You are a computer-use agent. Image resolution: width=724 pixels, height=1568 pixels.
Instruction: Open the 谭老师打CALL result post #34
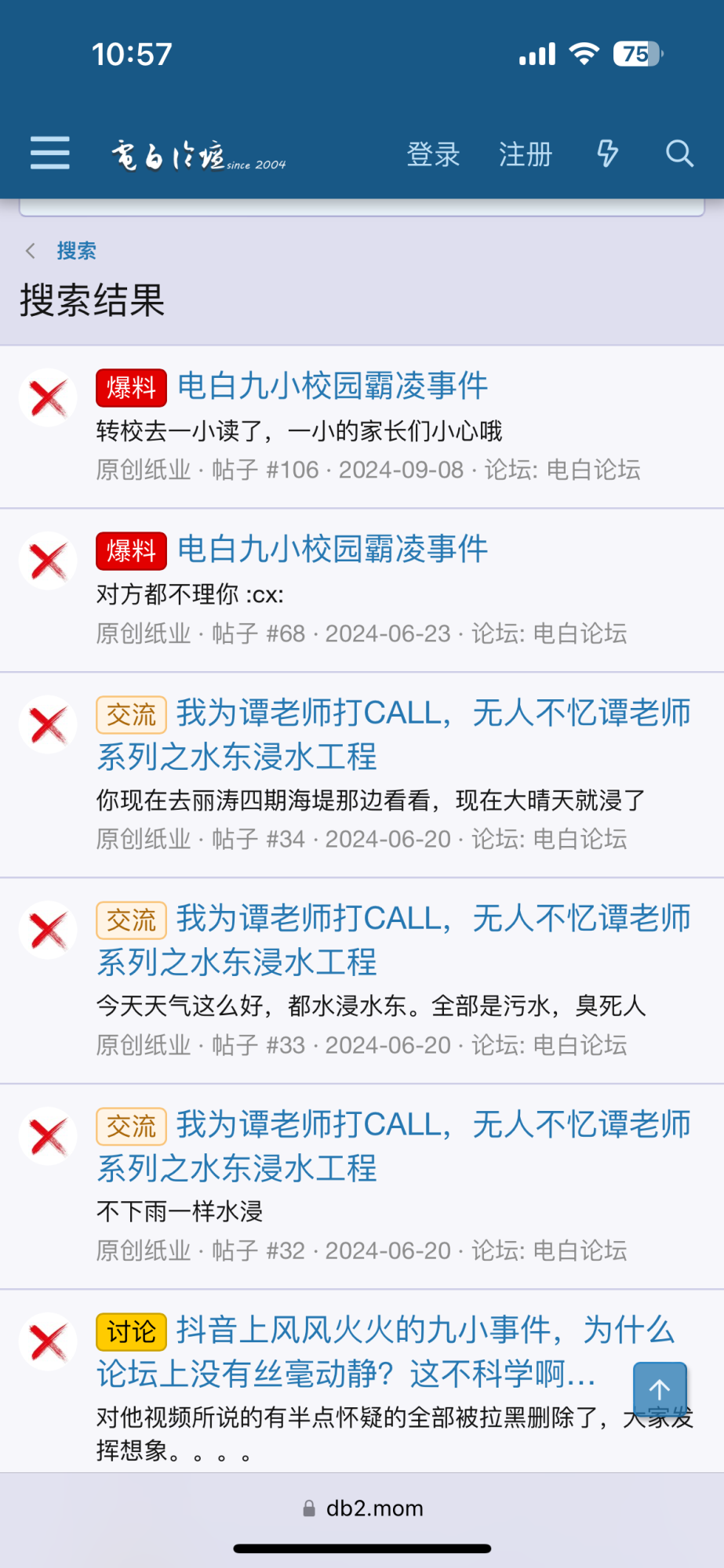392,735
